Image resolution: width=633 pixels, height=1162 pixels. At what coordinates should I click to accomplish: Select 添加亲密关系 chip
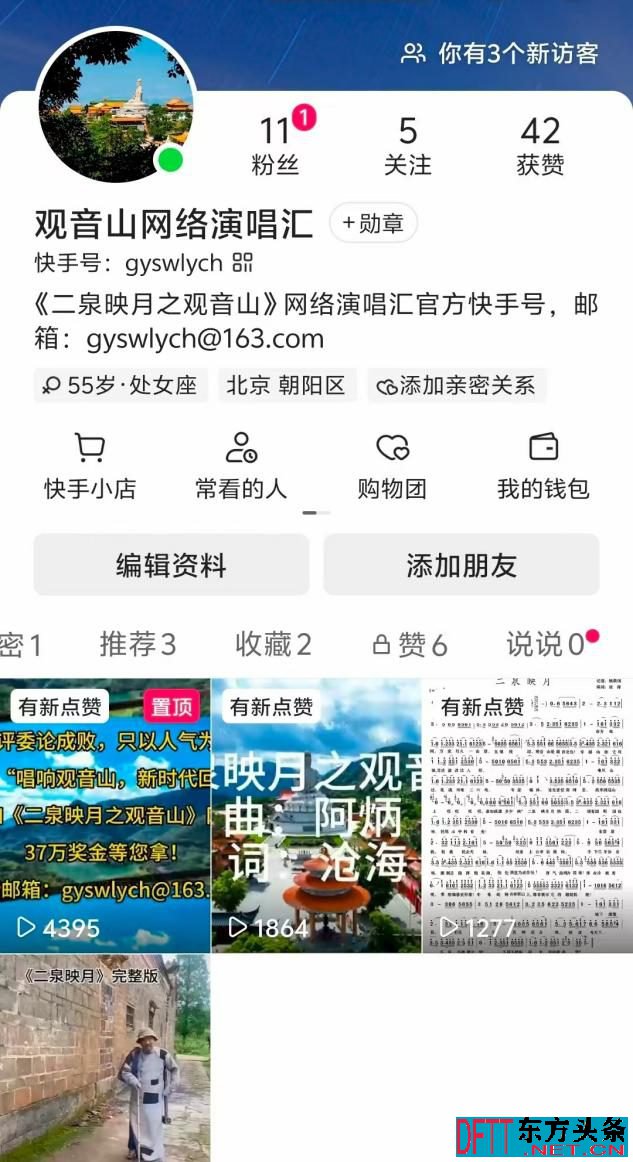tap(456, 385)
